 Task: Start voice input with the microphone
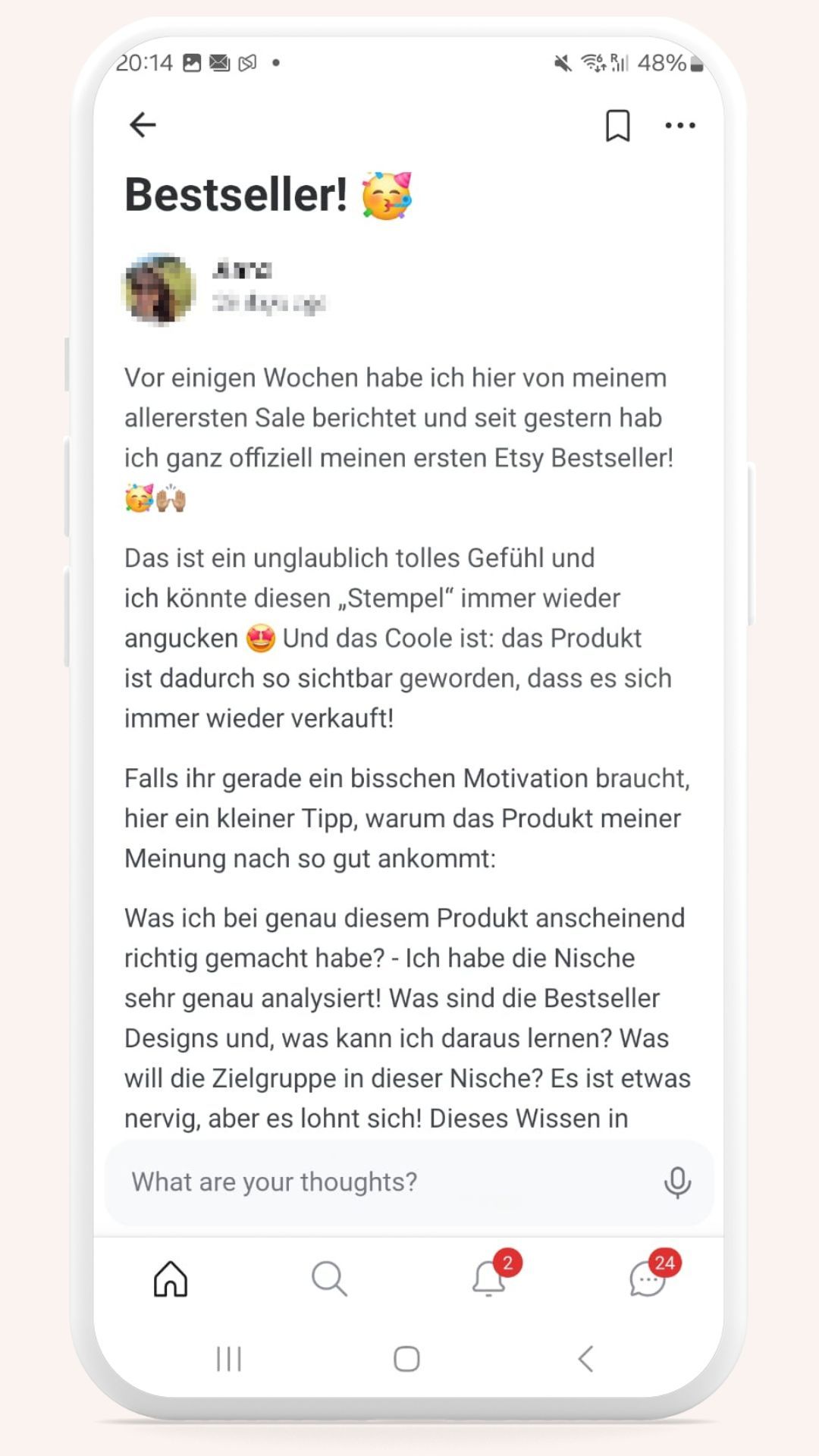pyautogui.click(x=676, y=1181)
